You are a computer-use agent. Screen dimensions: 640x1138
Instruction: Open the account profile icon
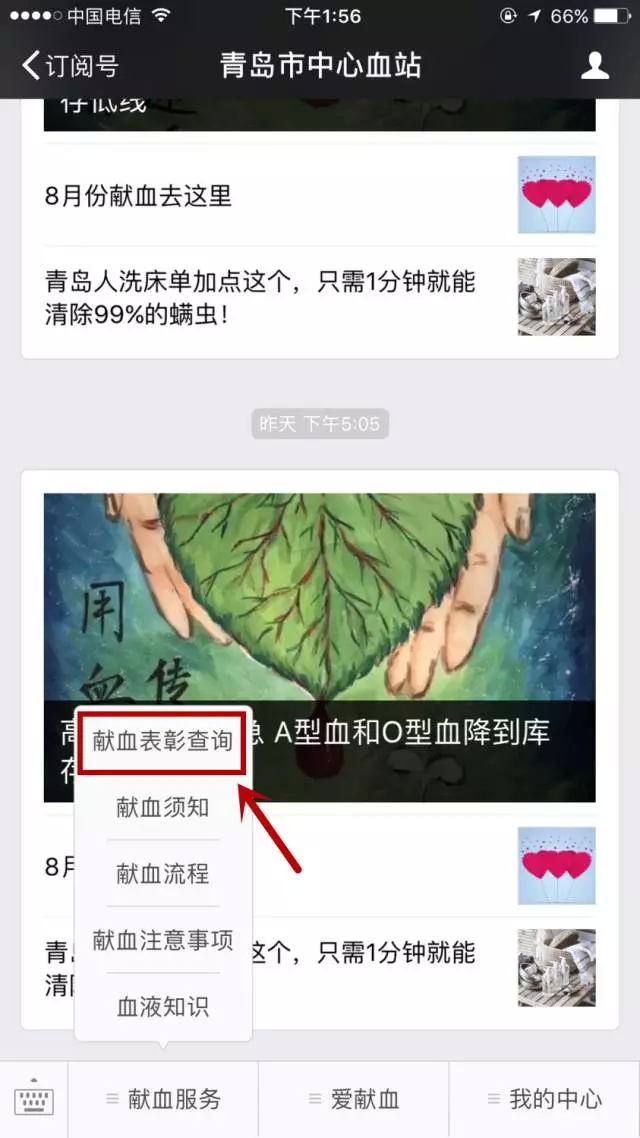tap(595, 66)
